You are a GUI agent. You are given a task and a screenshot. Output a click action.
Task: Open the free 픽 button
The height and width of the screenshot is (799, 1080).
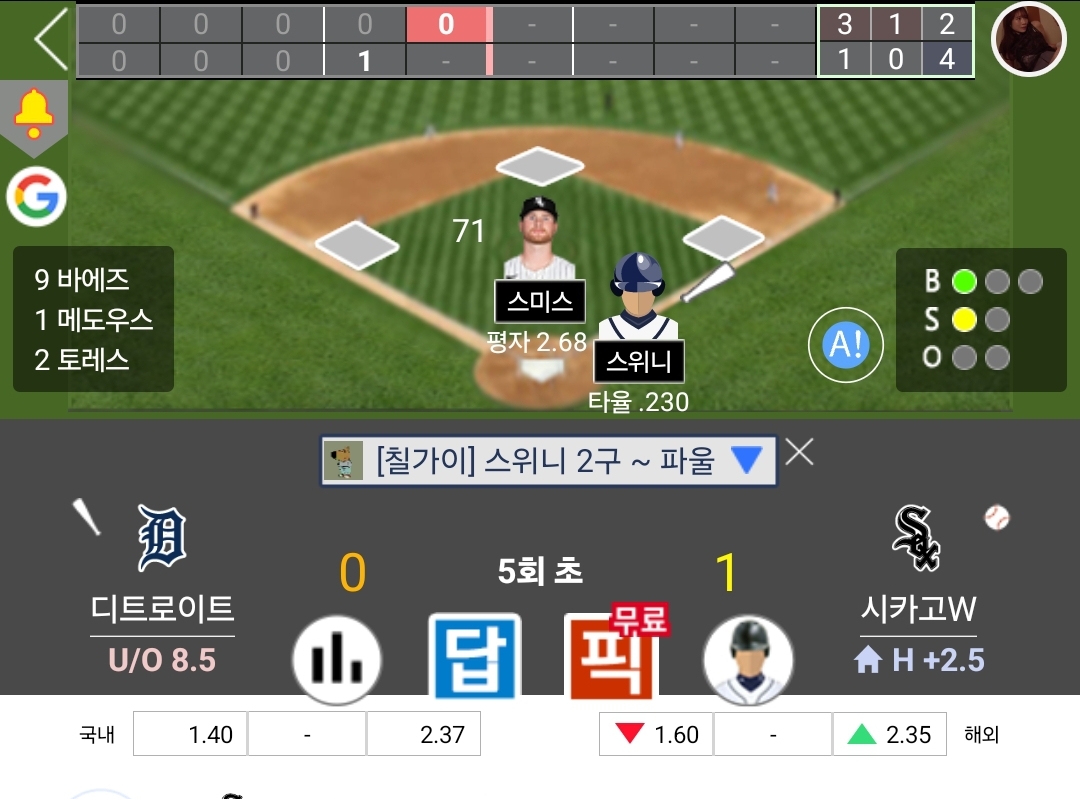click(612, 655)
